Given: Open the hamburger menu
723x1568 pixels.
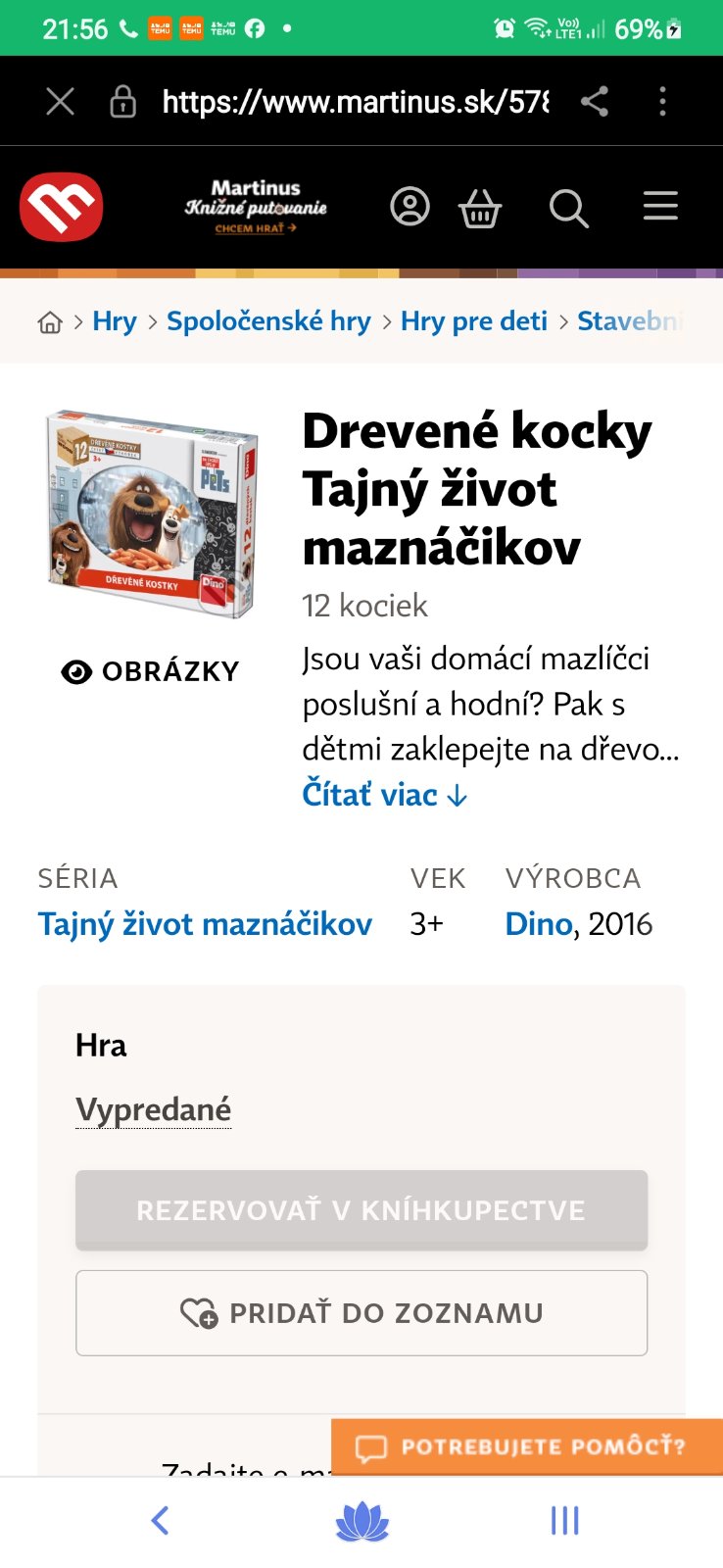Looking at the screenshot, I should 660,206.
